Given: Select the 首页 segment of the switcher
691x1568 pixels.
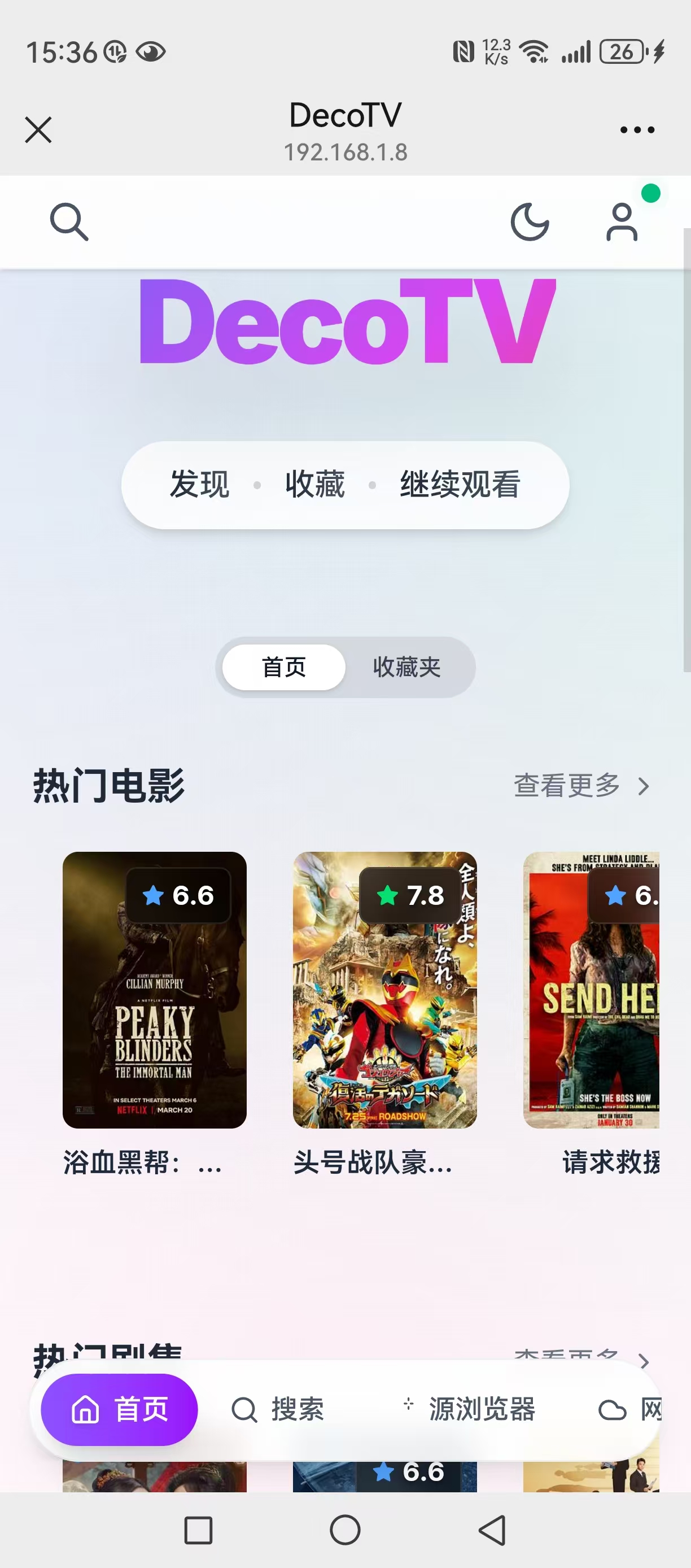Looking at the screenshot, I should (x=284, y=667).
